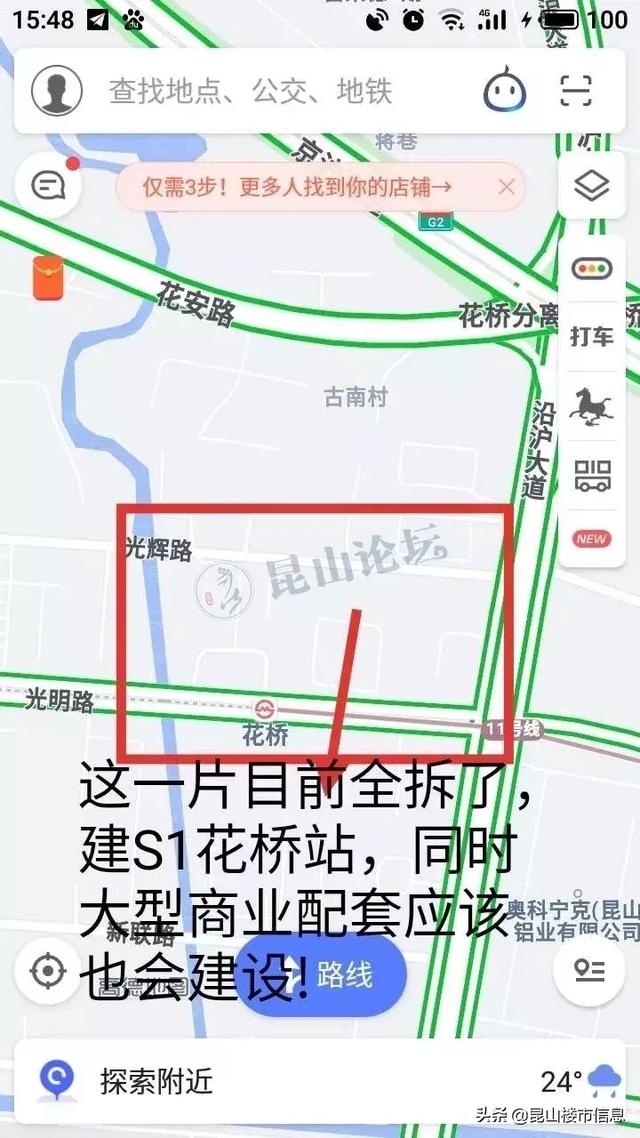Open the list icon beside the route button
Viewport: 640px width, 1138px height.
coord(590,971)
